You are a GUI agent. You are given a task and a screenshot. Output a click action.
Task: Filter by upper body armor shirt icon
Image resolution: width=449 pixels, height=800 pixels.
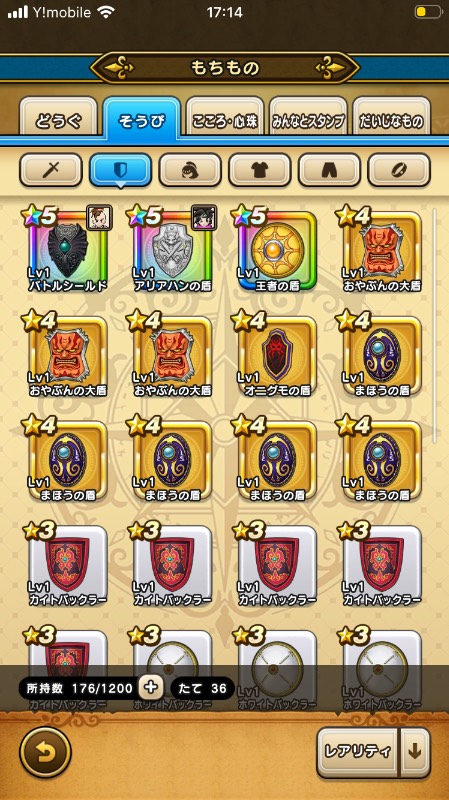pos(260,170)
